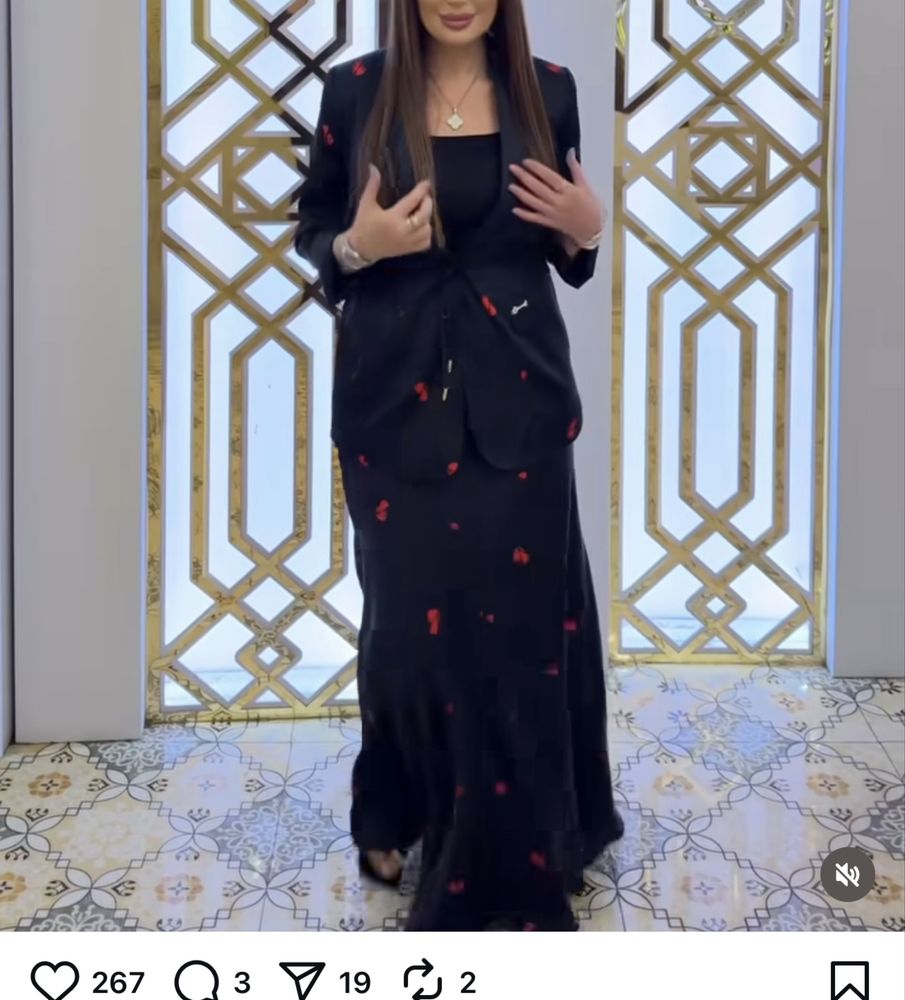The image size is (905, 1000).
Task: Open the comments on this post
Action: pyautogui.click(x=197, y=981)
